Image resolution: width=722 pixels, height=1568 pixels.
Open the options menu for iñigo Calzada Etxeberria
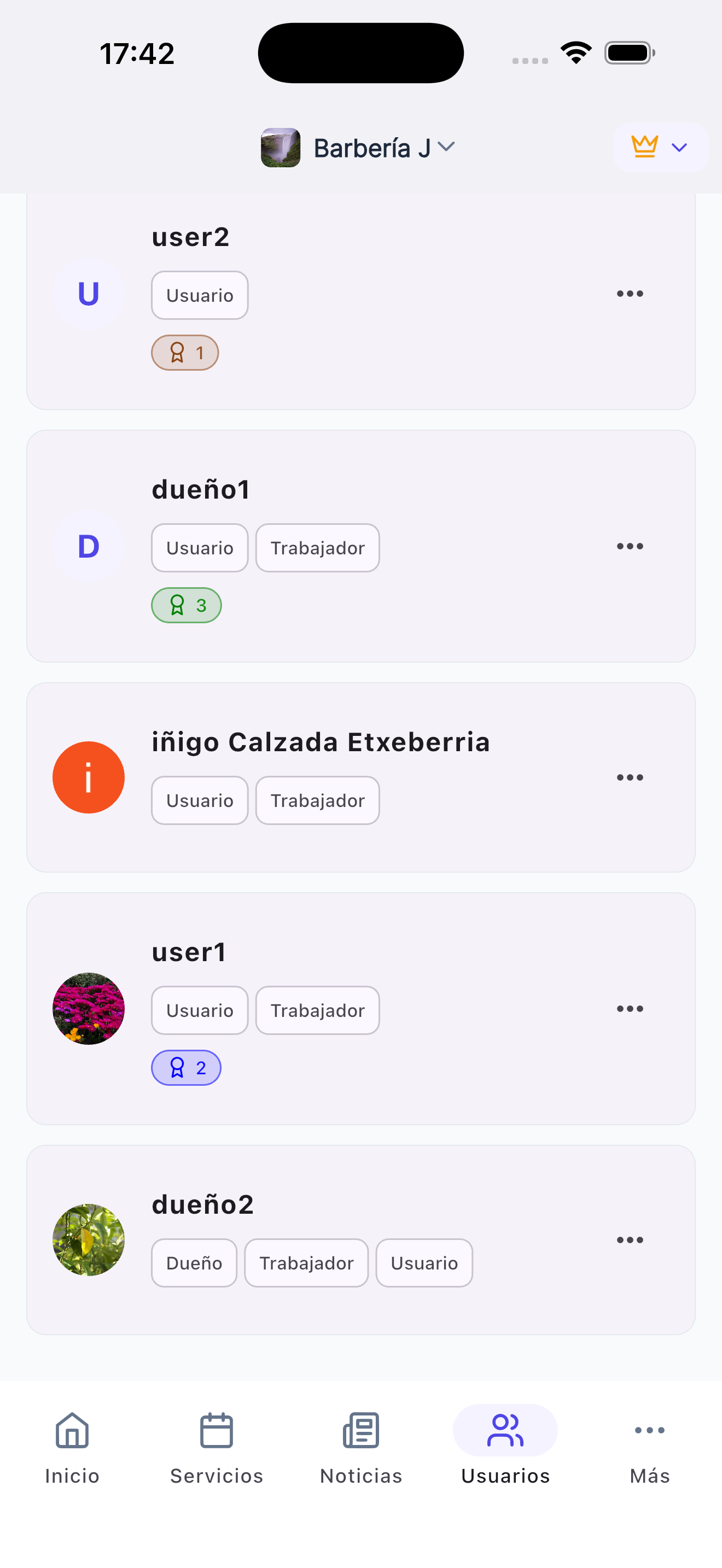pos(630,777)
